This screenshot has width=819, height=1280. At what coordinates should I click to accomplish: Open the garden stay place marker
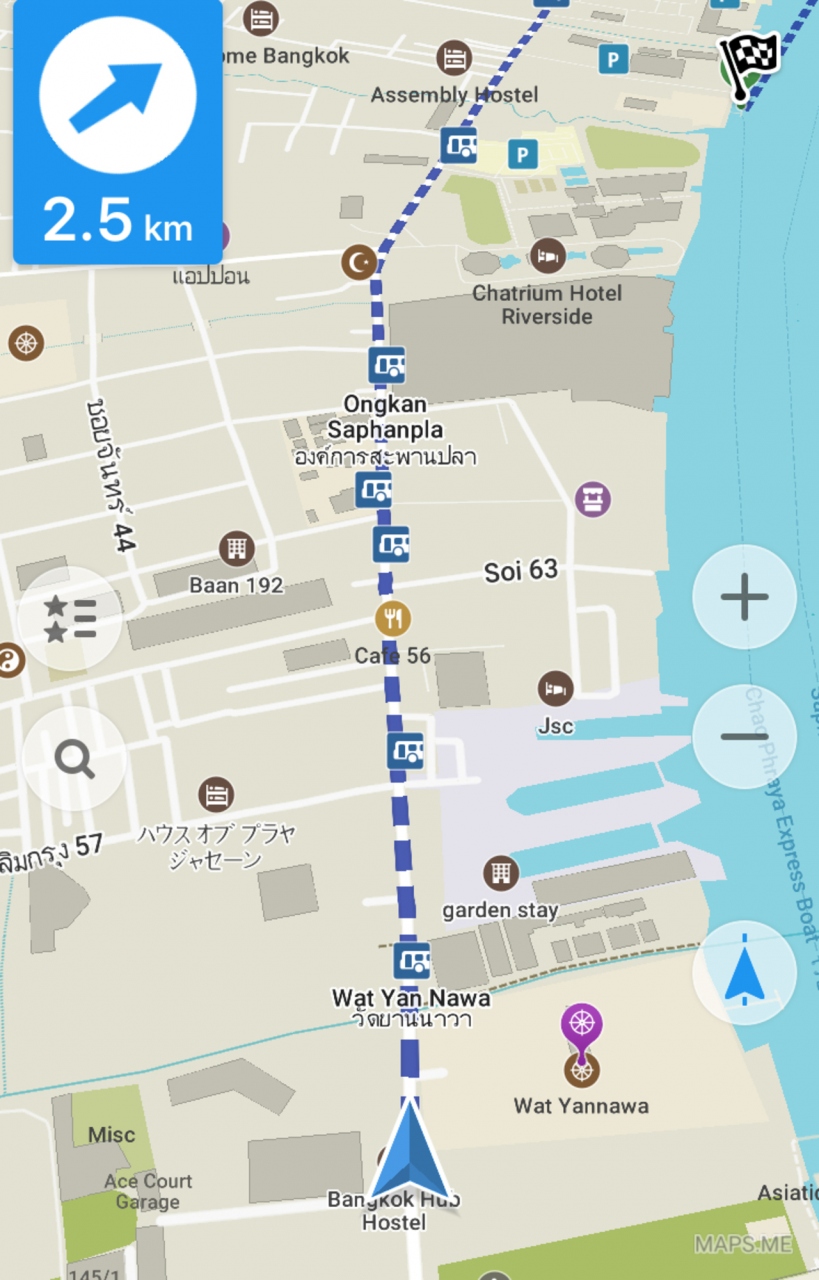501,873
